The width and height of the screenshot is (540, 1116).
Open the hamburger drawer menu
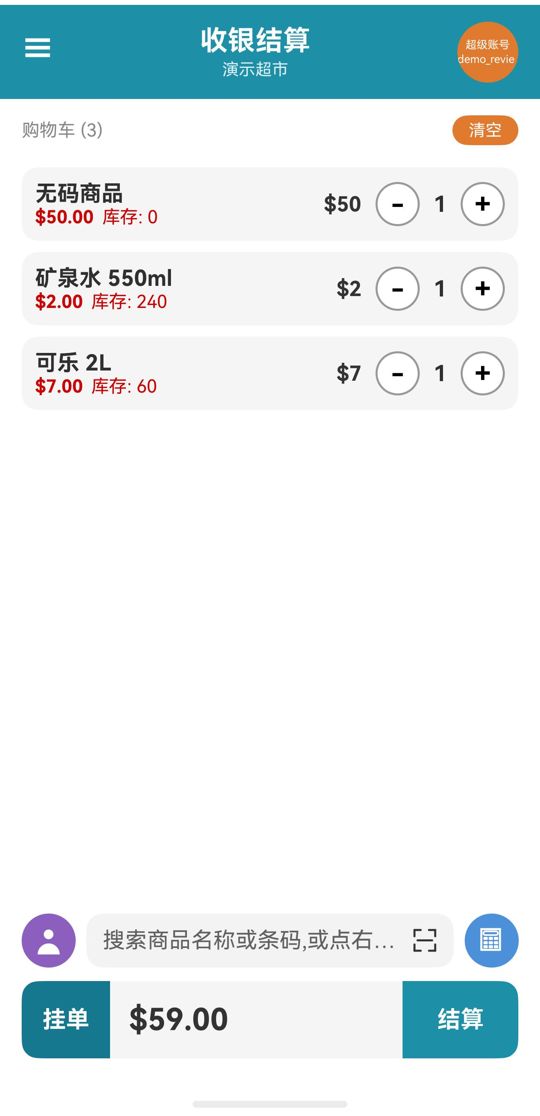tap(38, 48)
